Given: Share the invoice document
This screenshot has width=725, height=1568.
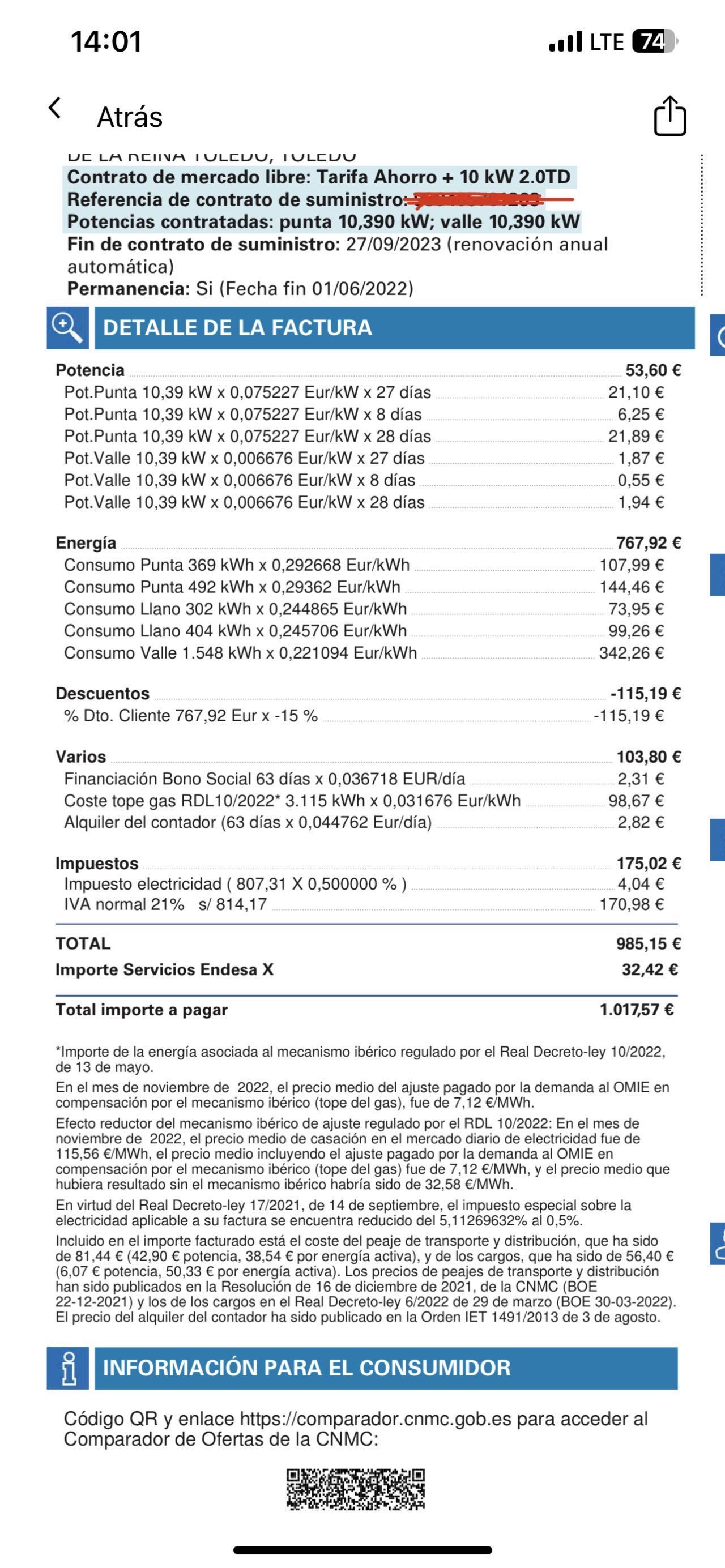Looking at the screenshot, I should coord(669,116).
